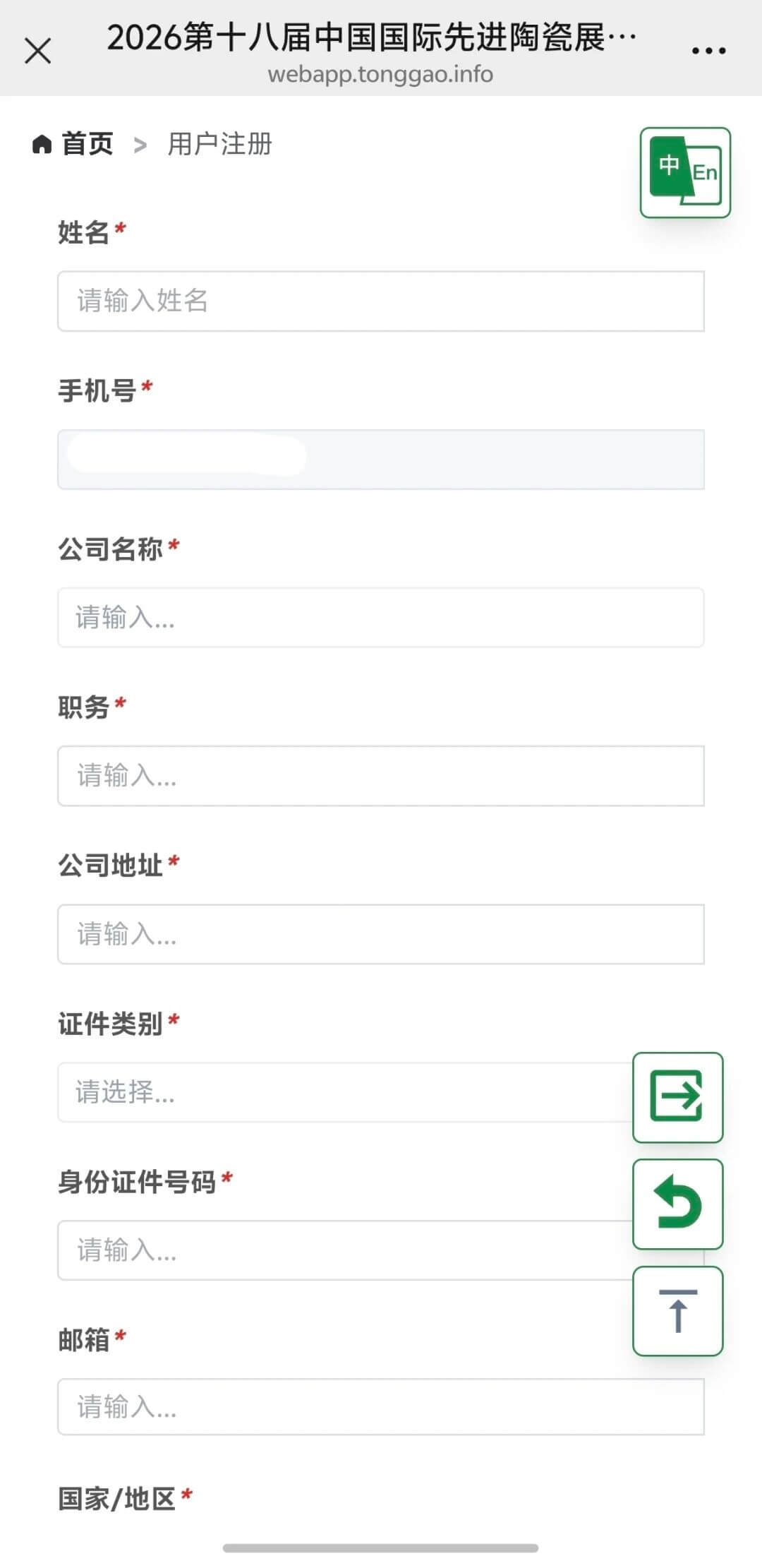Tap the 姓名 input field
The height and width of the screenshot is (1568, 762).
click(381, 301)
